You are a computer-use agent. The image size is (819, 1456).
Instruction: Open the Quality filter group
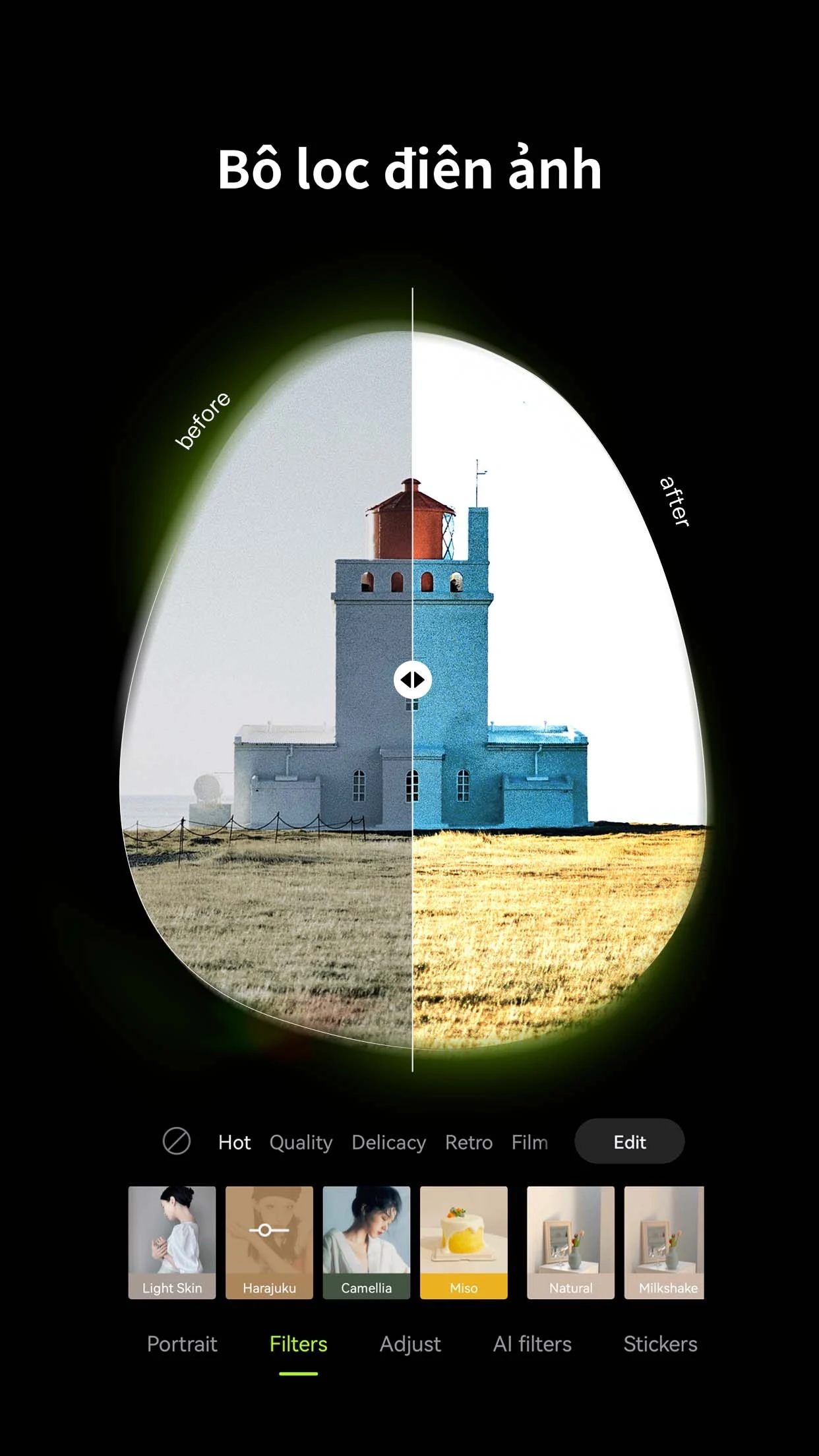tap(301, 1141)
